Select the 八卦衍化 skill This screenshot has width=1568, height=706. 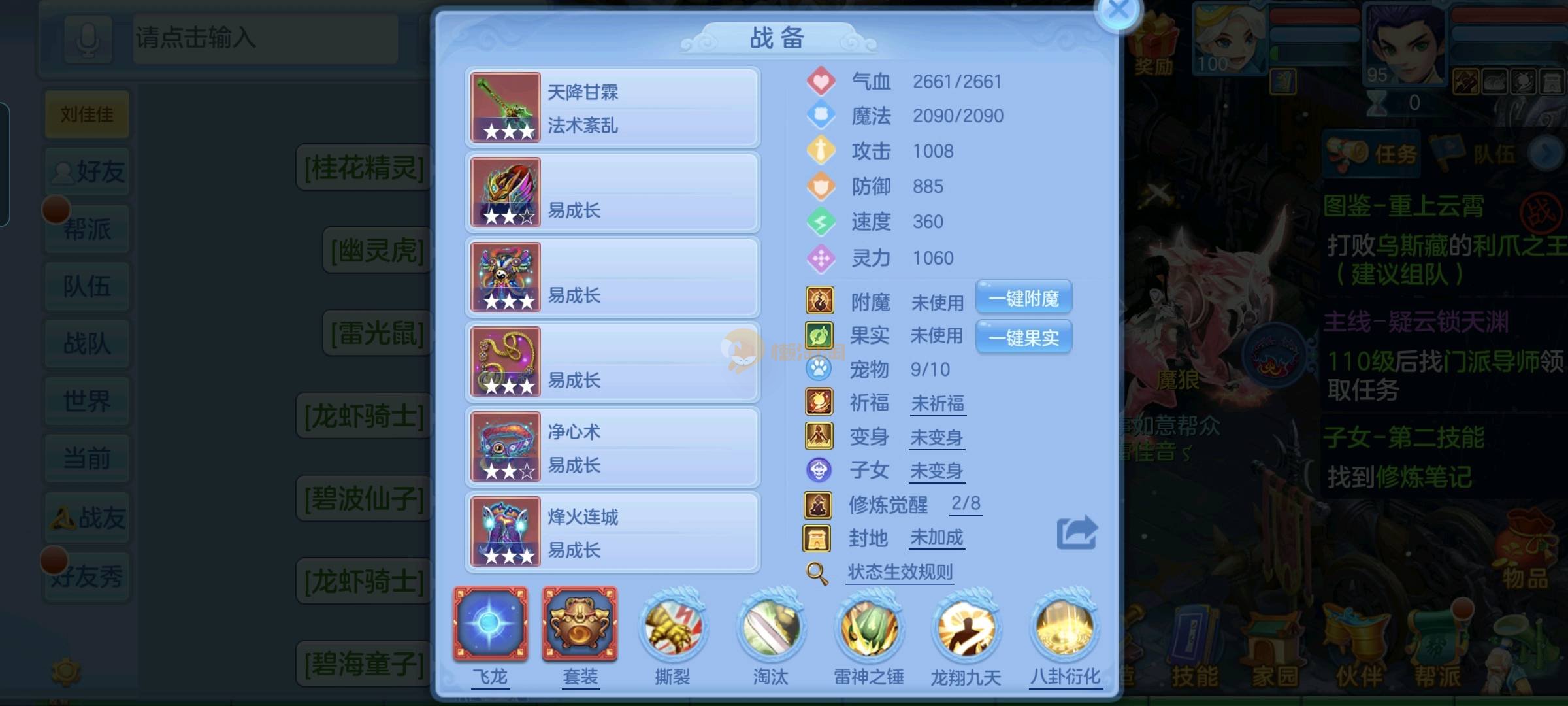tap(1065, 628)
